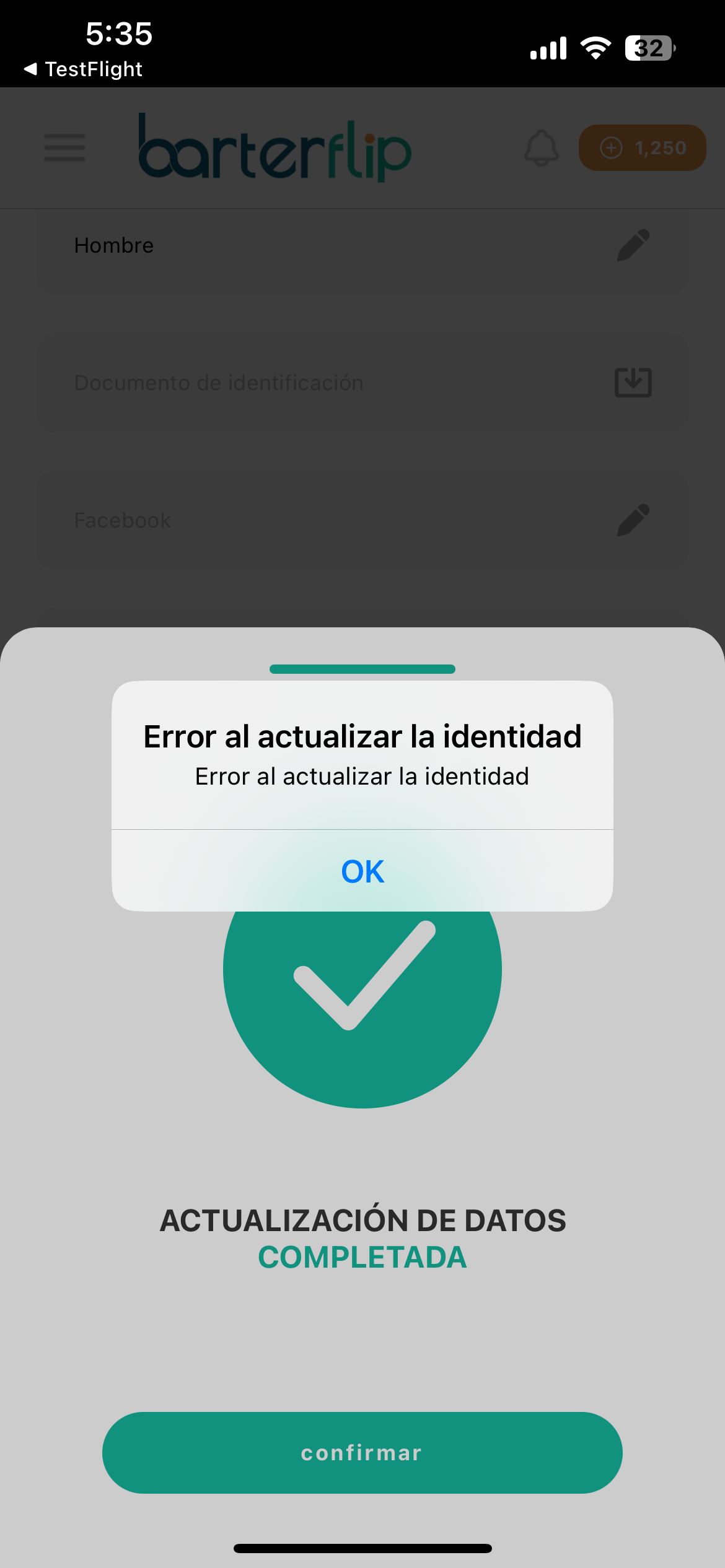Viewport: 725px width, 1568px height.
Task: Return to TestFlight via the status bar link
Action: tap(84, 69)
